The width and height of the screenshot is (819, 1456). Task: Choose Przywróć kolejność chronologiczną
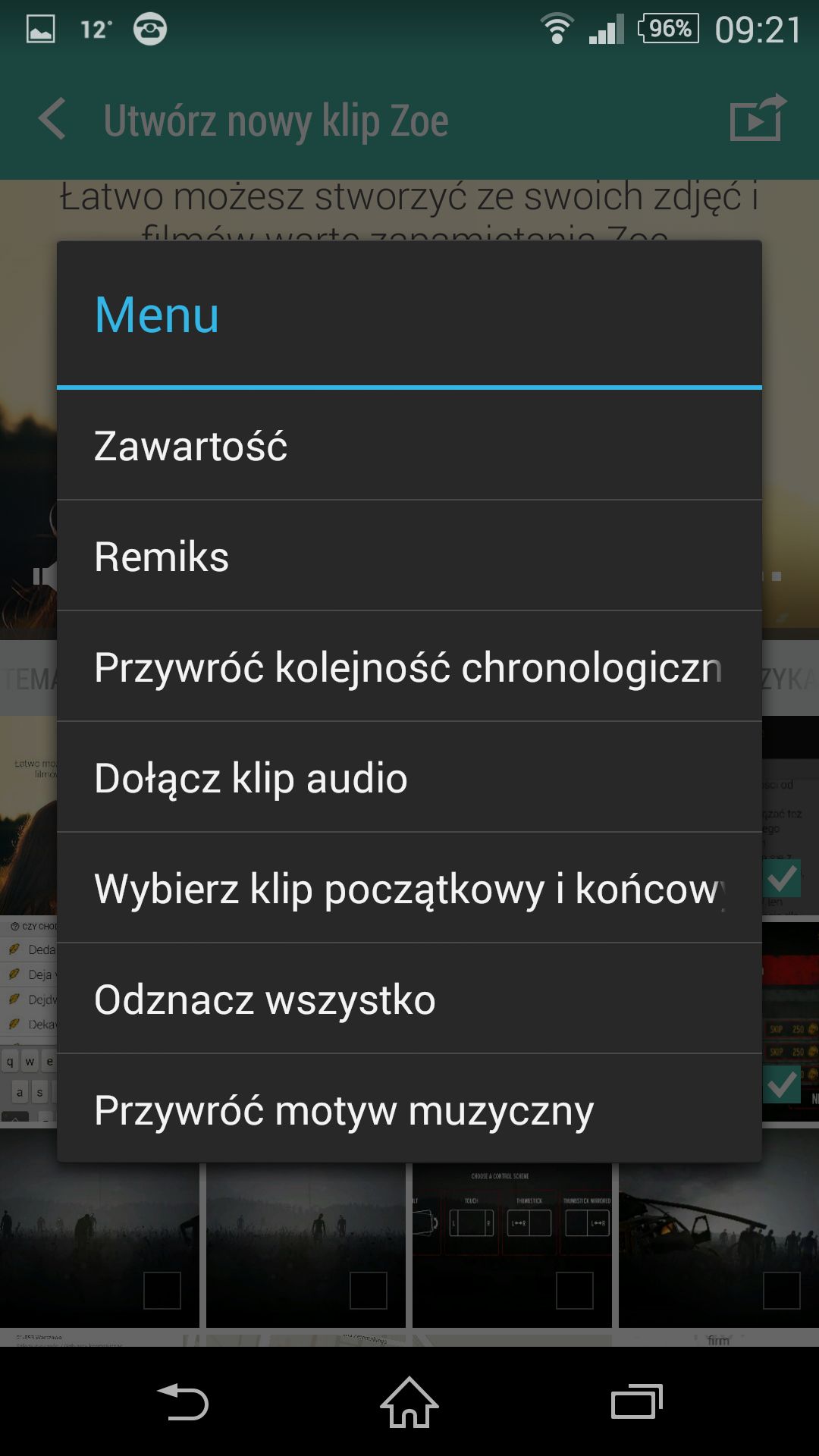pos(409,667)
